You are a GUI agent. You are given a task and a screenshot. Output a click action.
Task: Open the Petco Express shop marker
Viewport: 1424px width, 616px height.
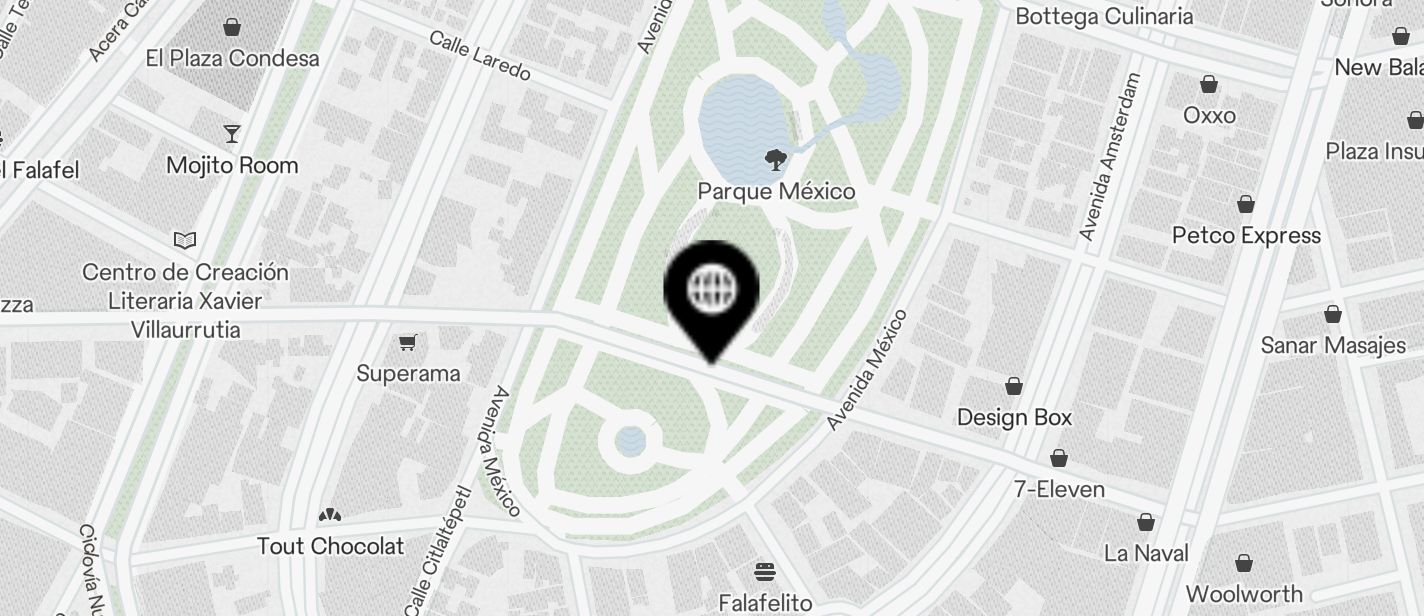[1246, 205]
